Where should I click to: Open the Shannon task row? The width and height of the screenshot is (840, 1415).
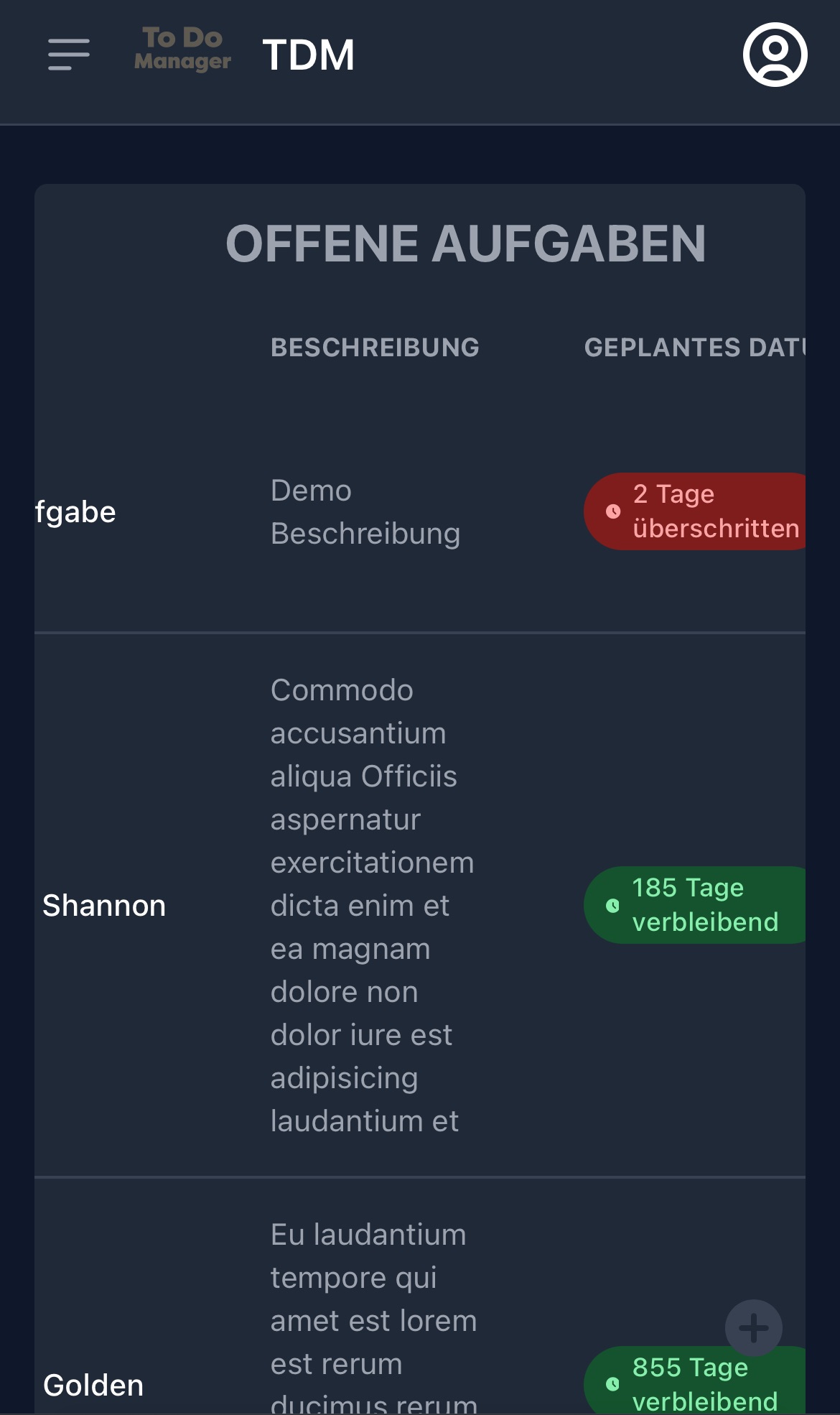pyautogui.click(x=420, y=905)
